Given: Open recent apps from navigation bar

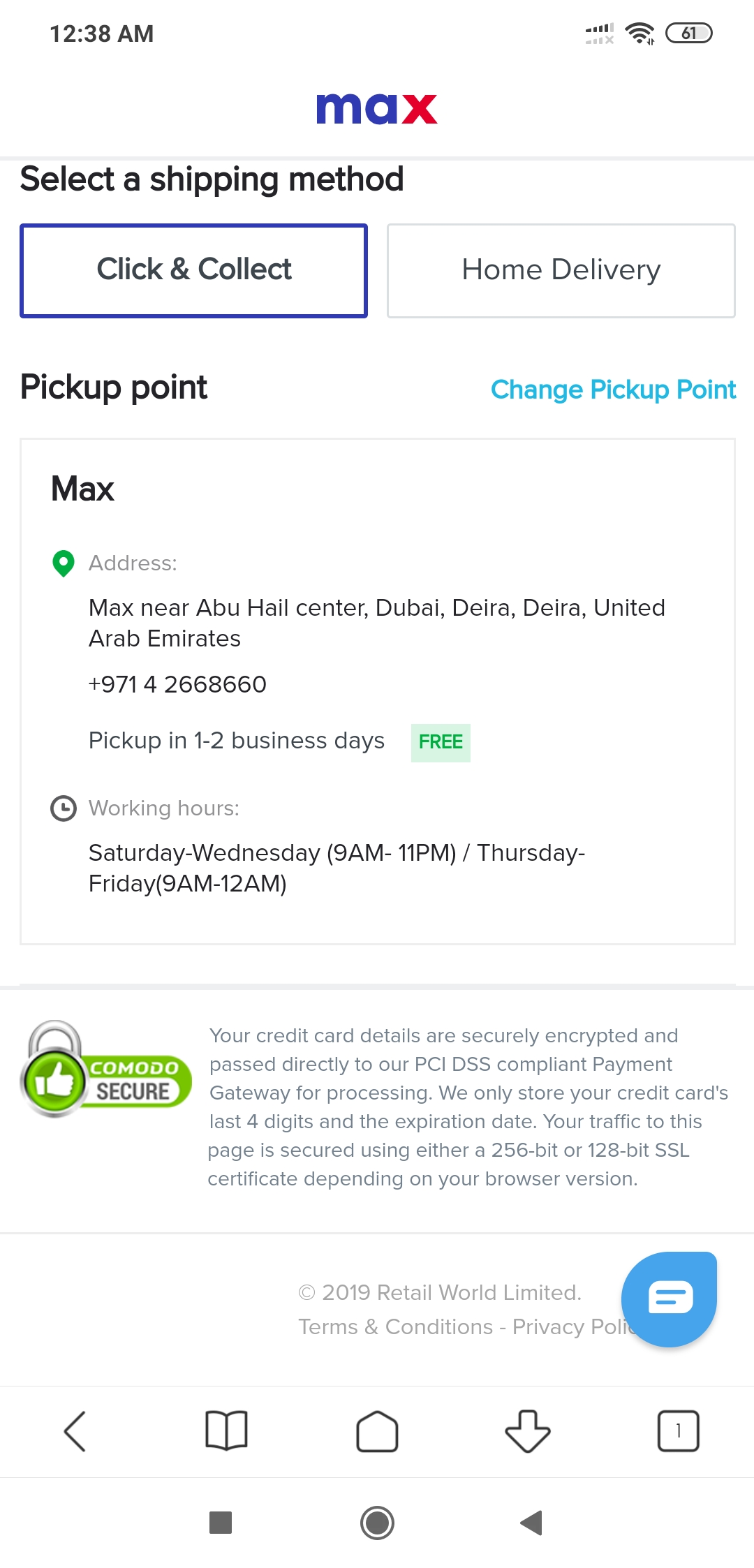Looking at the screenshot, I should pos(221,1523).
